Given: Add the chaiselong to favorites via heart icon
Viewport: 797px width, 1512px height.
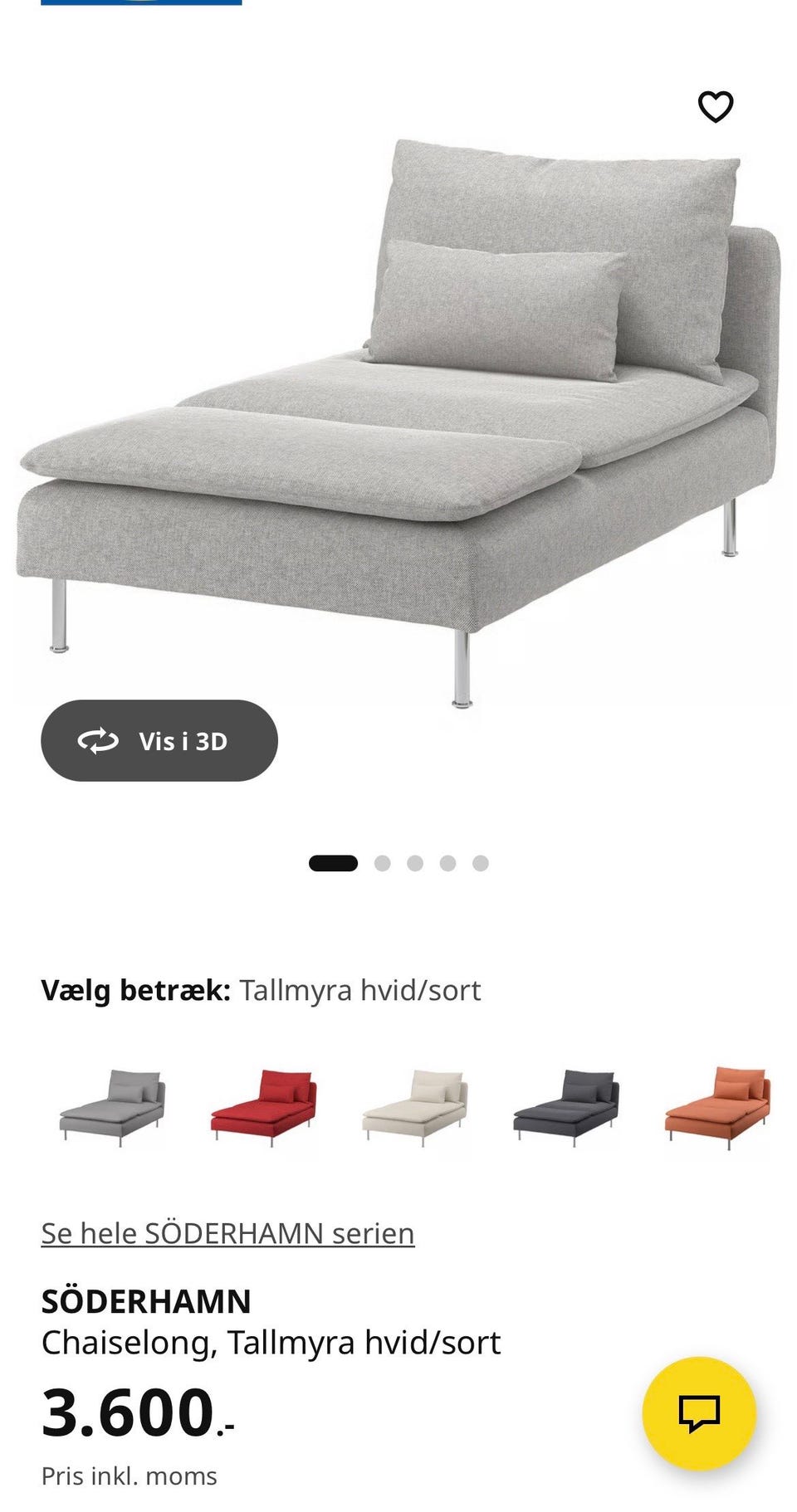Looking at the screenshot, I should click(x=716, y=105).
